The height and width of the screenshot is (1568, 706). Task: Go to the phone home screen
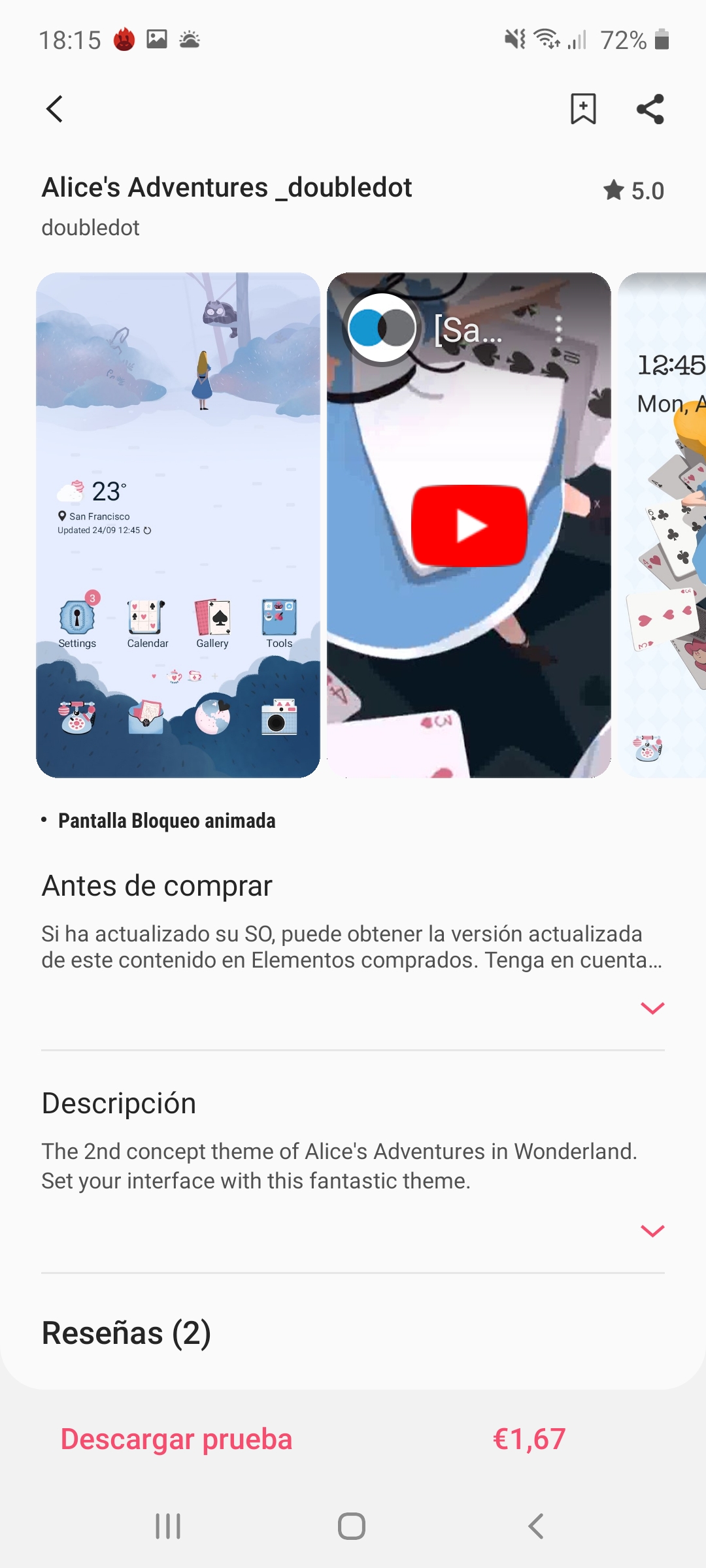pyautogui.click(x=352, y=1526)
